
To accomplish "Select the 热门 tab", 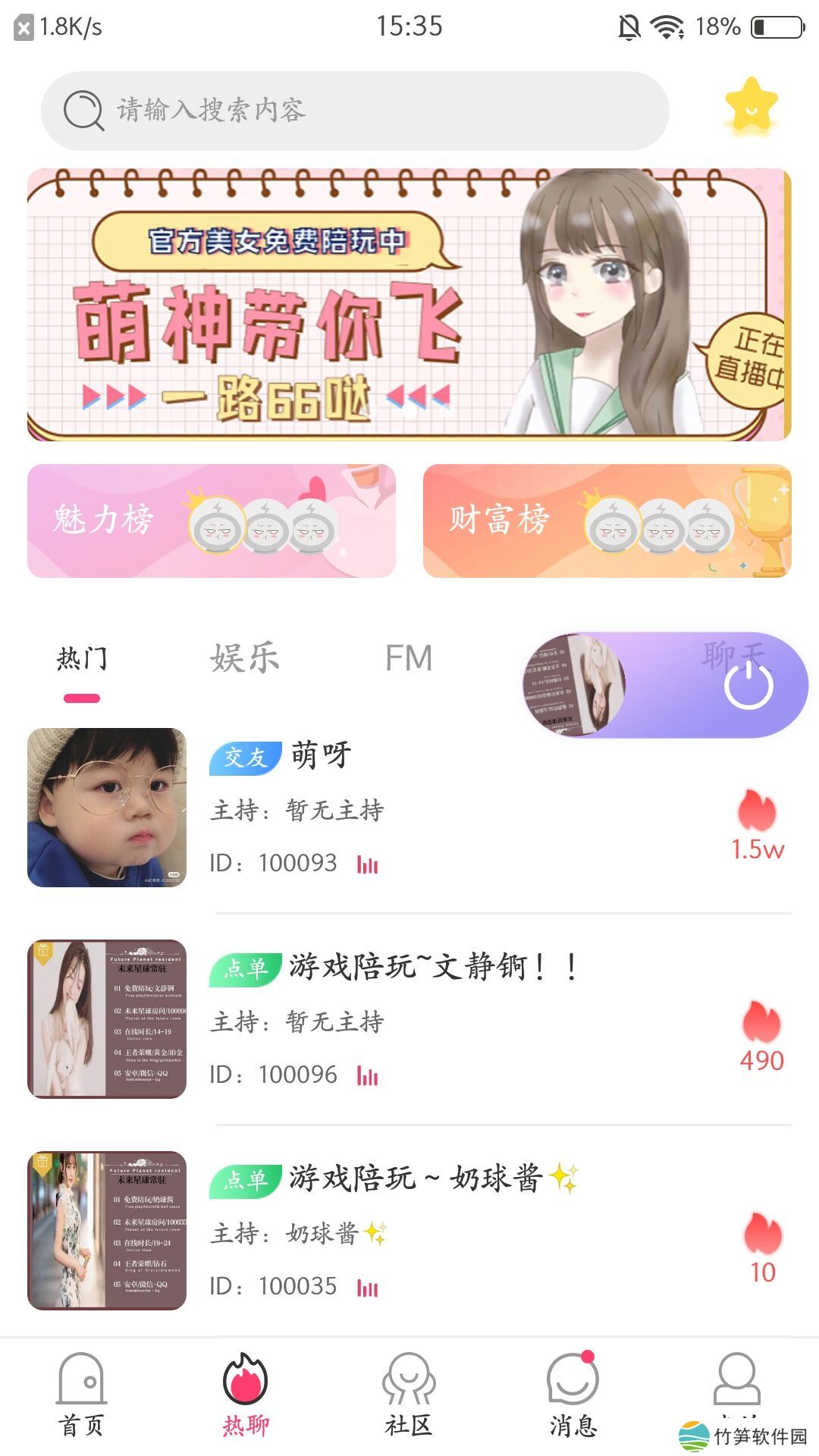I will click(82, 658).
